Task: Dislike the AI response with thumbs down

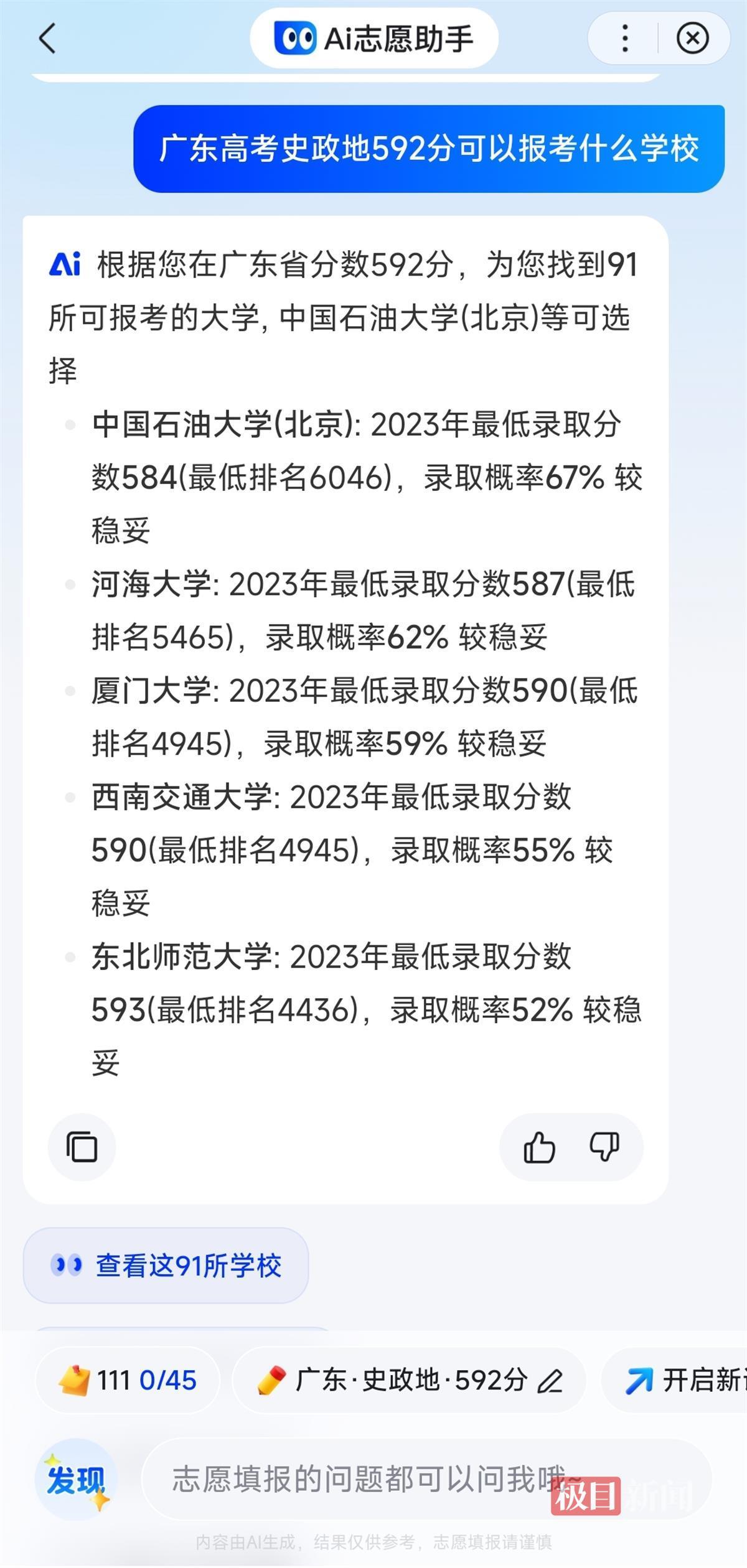Action: 604,1147
